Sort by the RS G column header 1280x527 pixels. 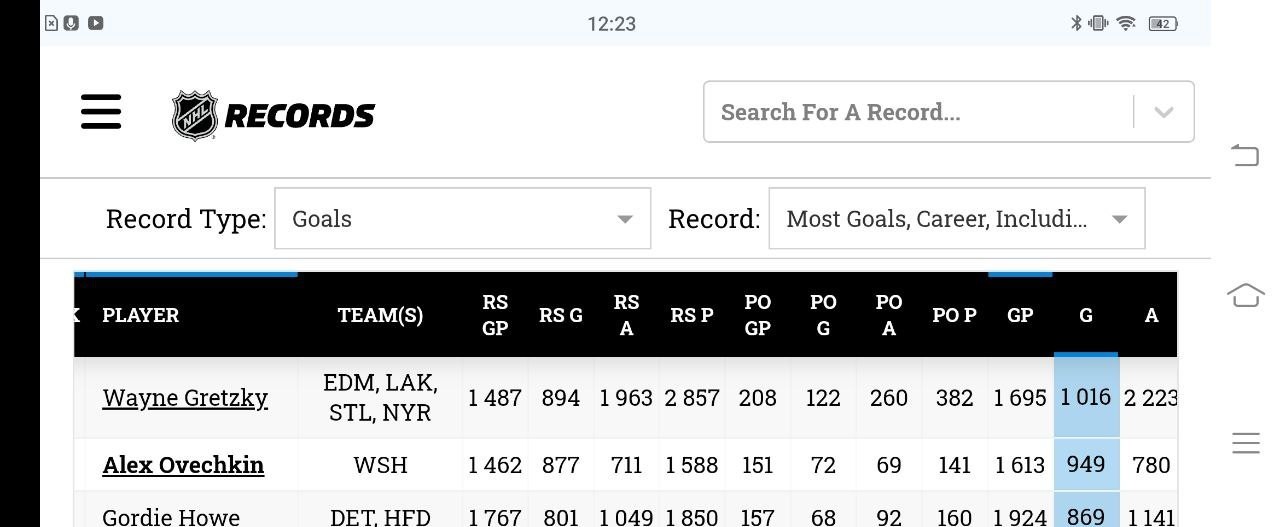point(561,315)
